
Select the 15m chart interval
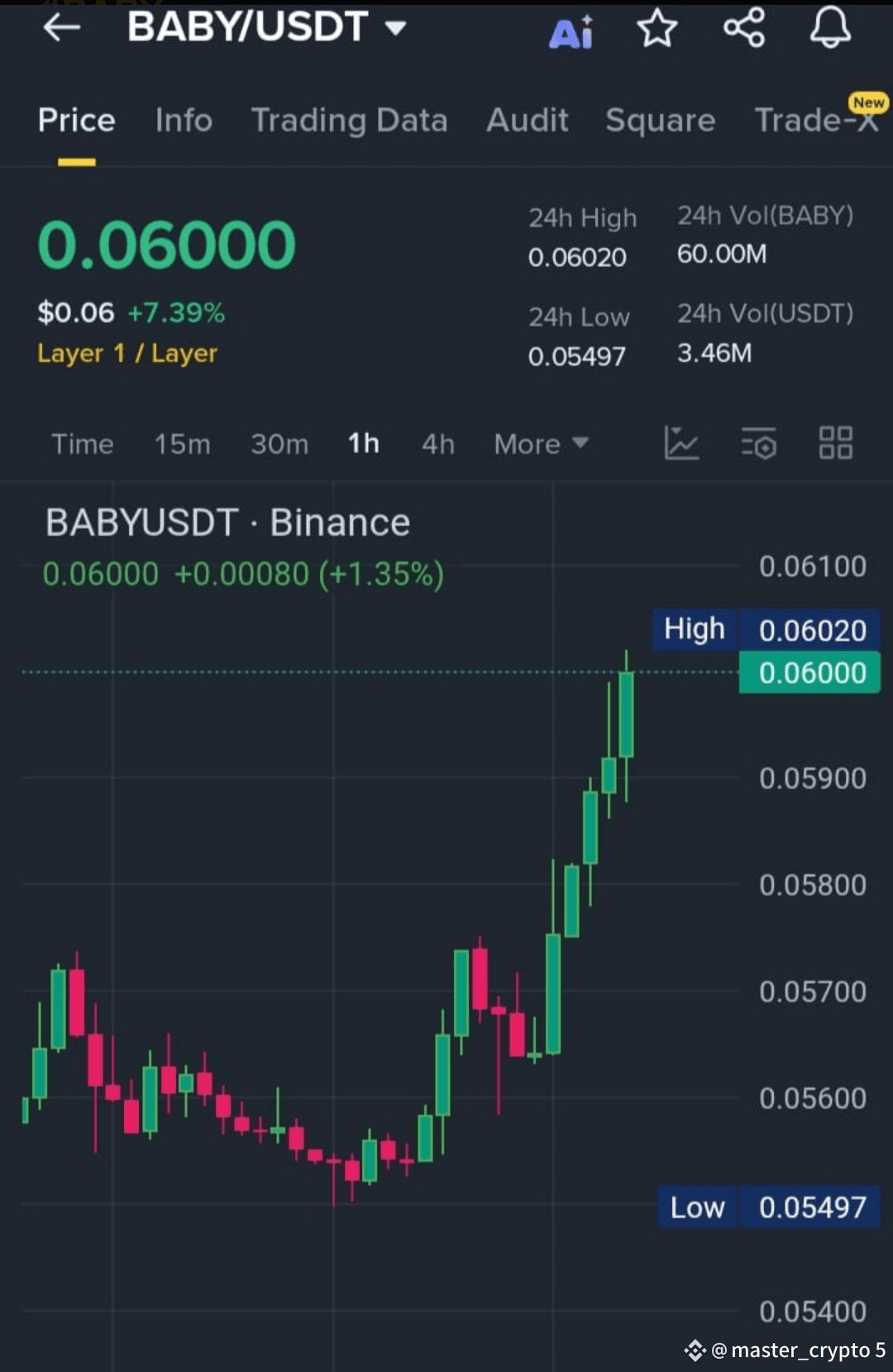point(182,444)
